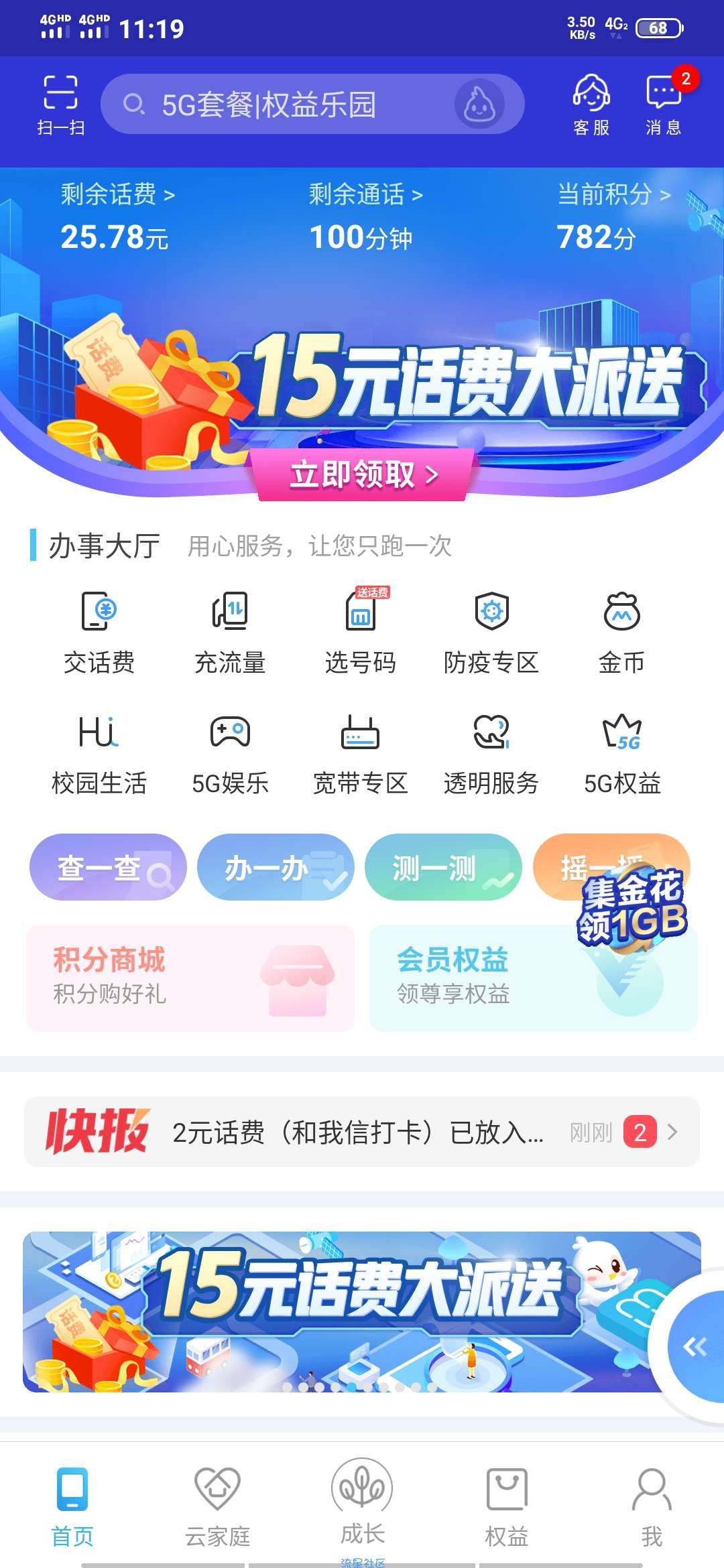Claim offer with 立即领取 button
The image size is (724, 1568).
363,474
